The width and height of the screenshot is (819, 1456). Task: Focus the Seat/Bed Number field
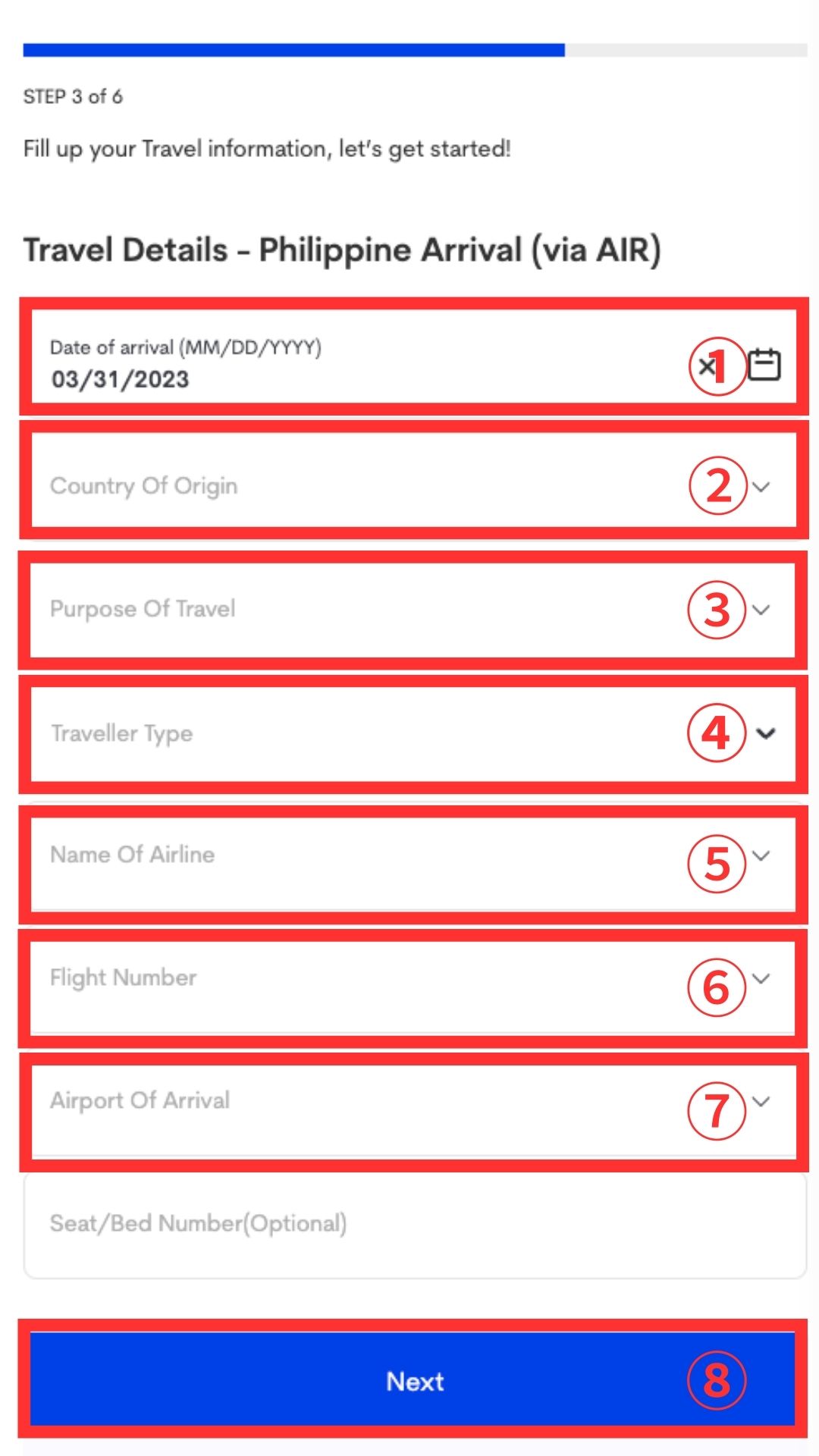click(x=415, y=1224)
